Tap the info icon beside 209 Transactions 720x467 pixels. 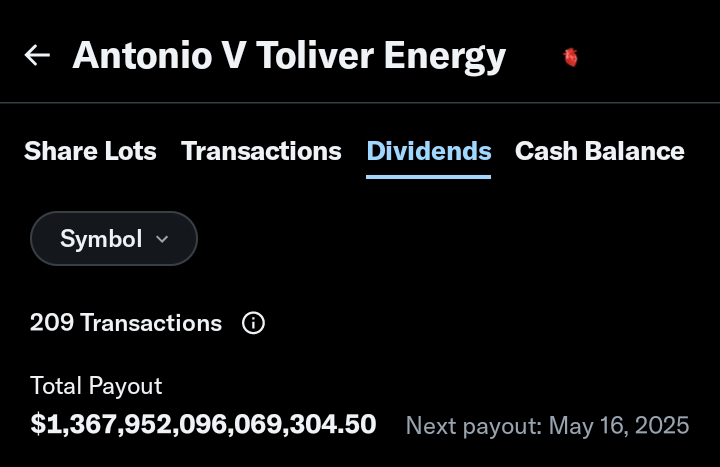pos(254,323)
